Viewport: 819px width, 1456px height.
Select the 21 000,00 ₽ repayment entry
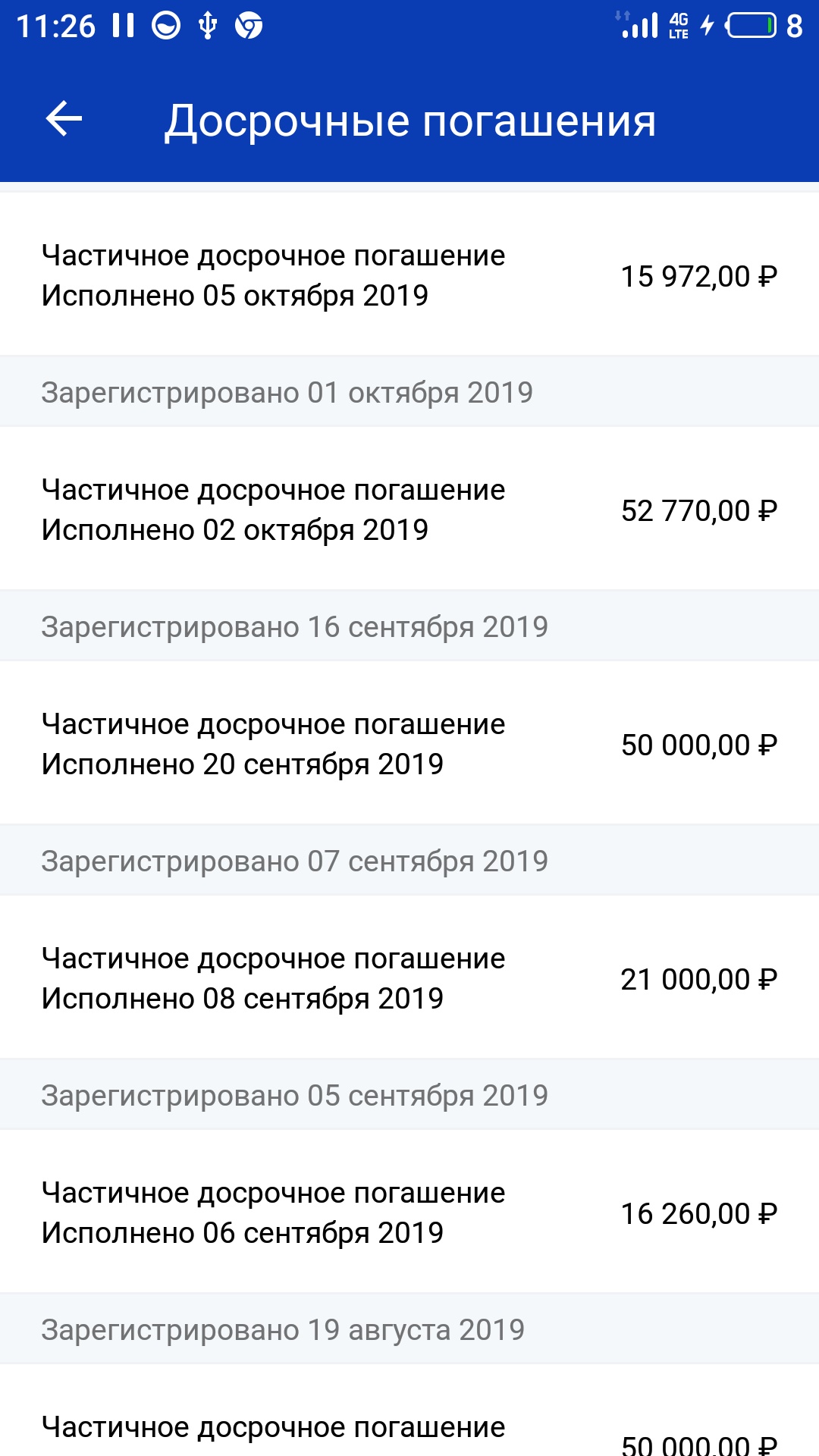[409, 977]
